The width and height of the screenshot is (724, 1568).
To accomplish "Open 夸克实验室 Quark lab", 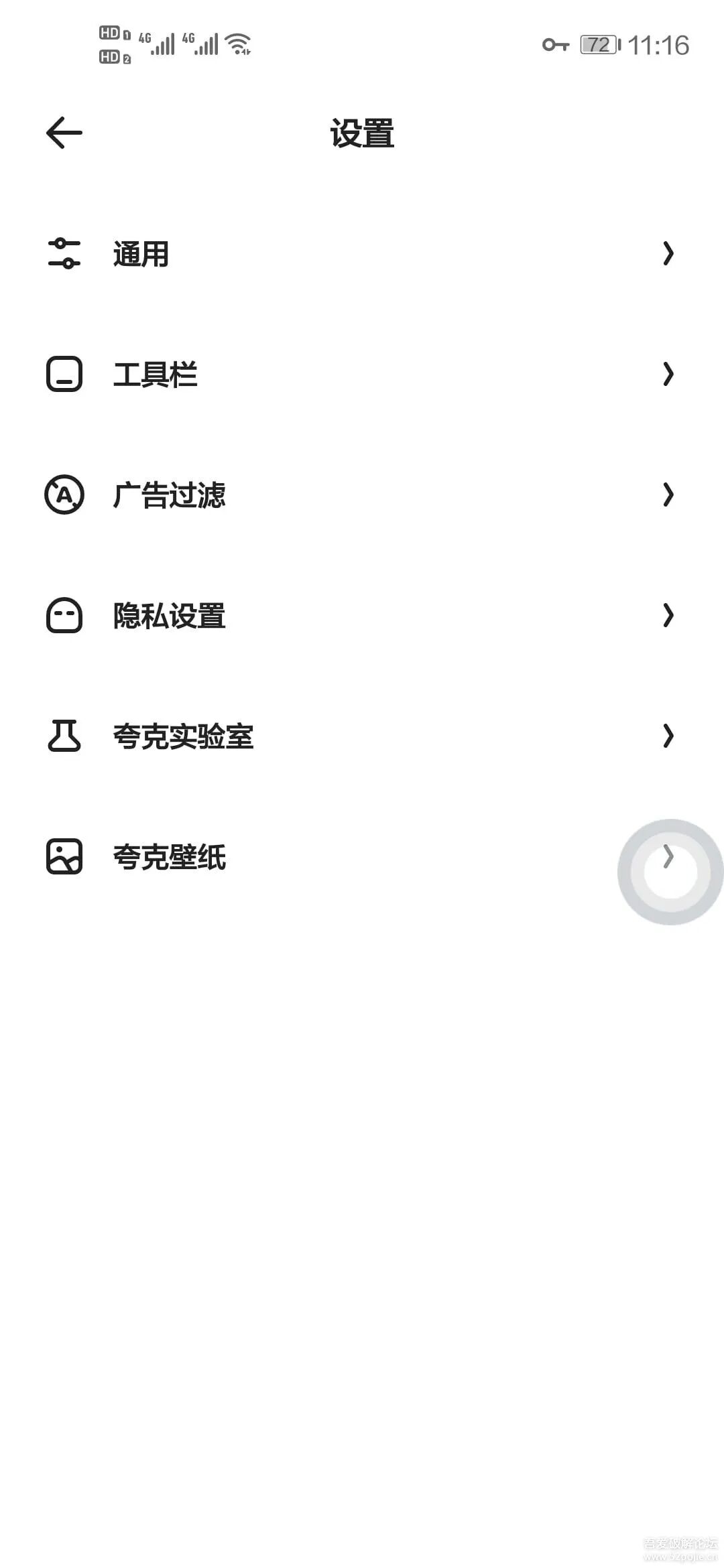I will click(x=183, y=736).
